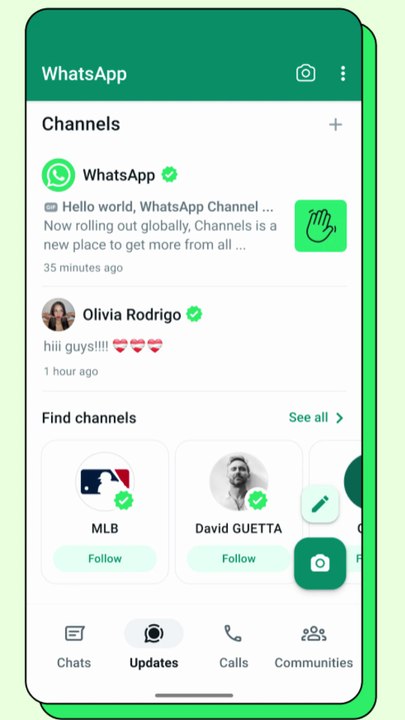Follow David GUETTA's channel
This screenshot has width=405, height=720.
[239, 559]
